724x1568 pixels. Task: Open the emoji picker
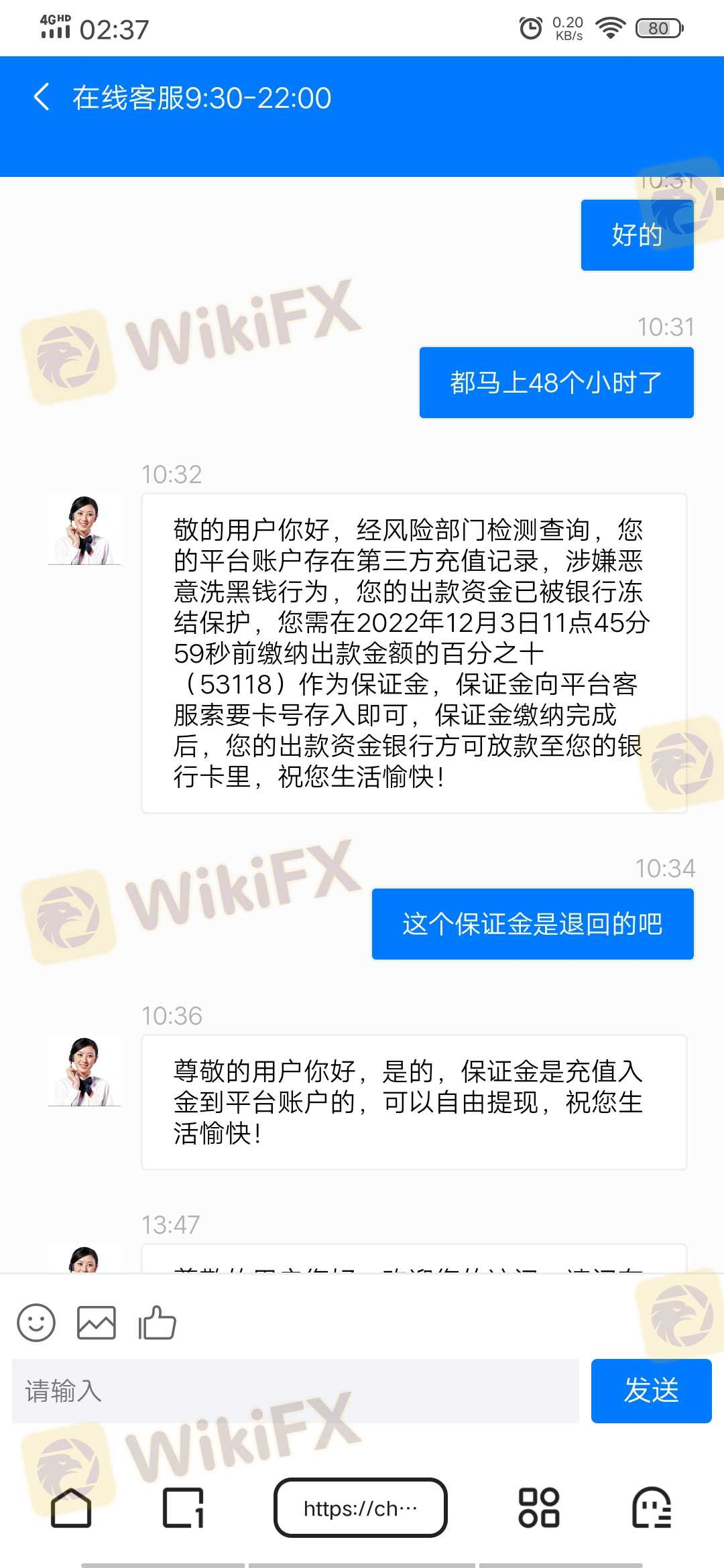click(36, 1323)
